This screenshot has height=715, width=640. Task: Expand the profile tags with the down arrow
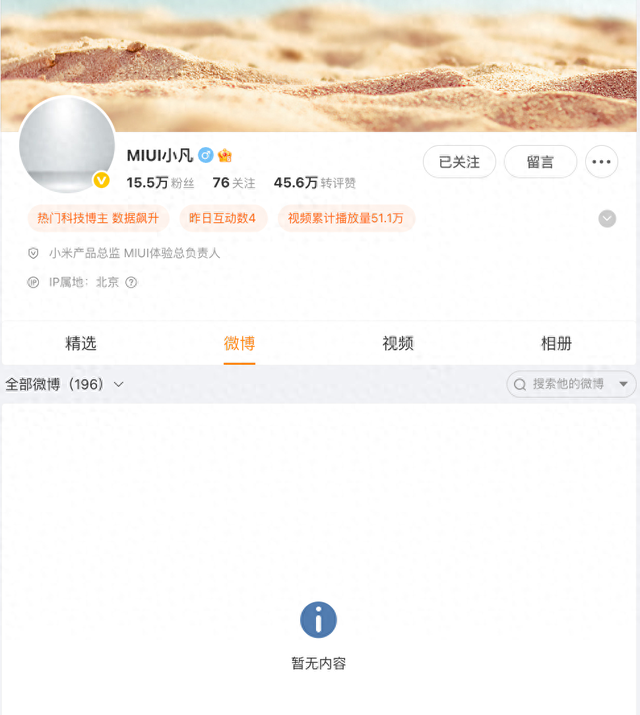click(607, 218)
